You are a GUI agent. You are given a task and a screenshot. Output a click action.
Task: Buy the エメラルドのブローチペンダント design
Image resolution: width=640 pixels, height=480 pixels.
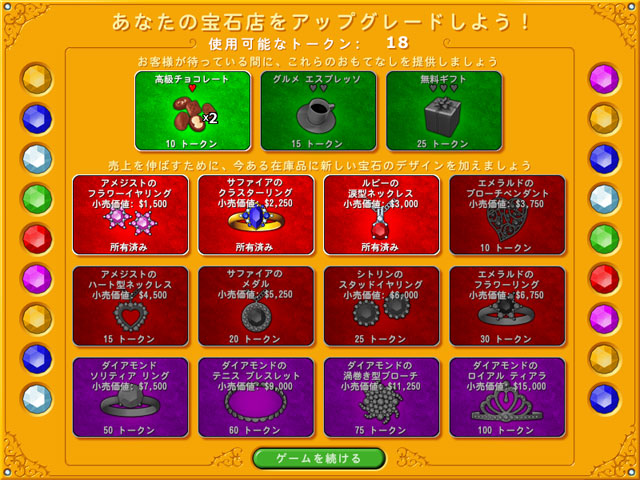tap(508, 214)
